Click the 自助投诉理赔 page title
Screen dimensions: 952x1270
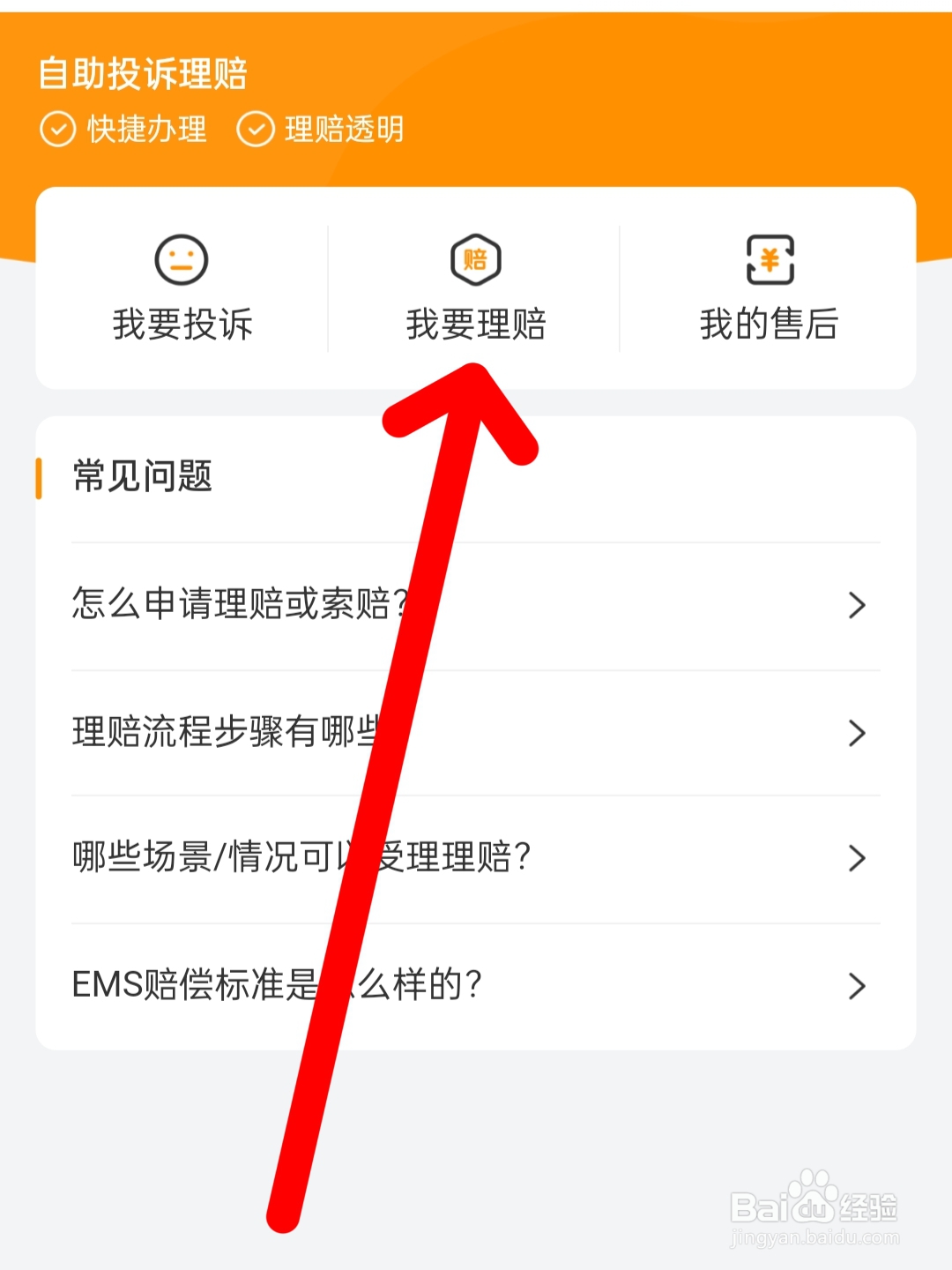tap(144, 75)
